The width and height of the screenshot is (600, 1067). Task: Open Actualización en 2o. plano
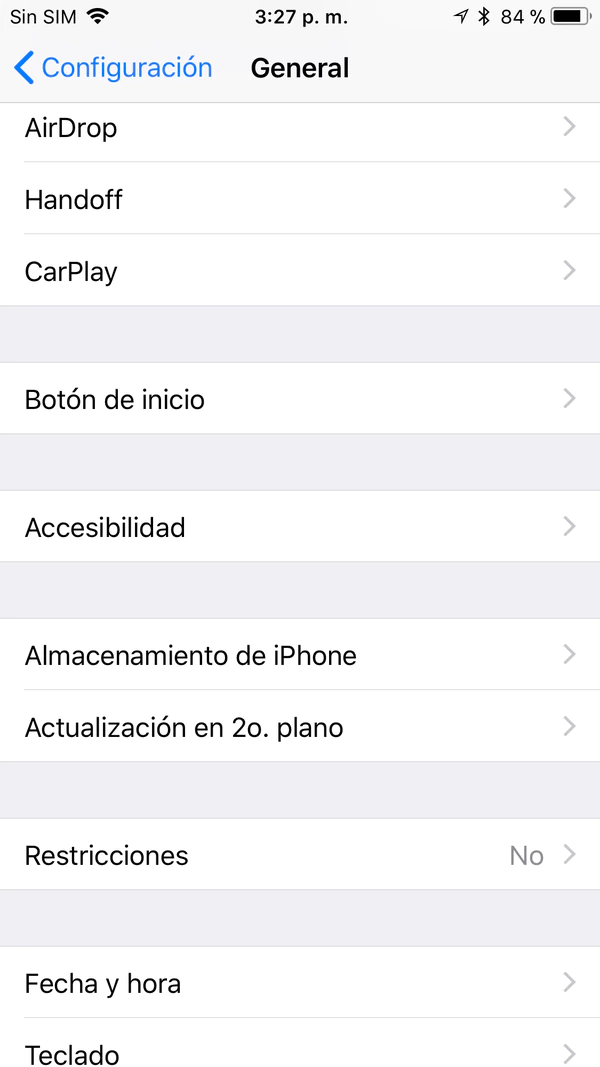[300, 727]
